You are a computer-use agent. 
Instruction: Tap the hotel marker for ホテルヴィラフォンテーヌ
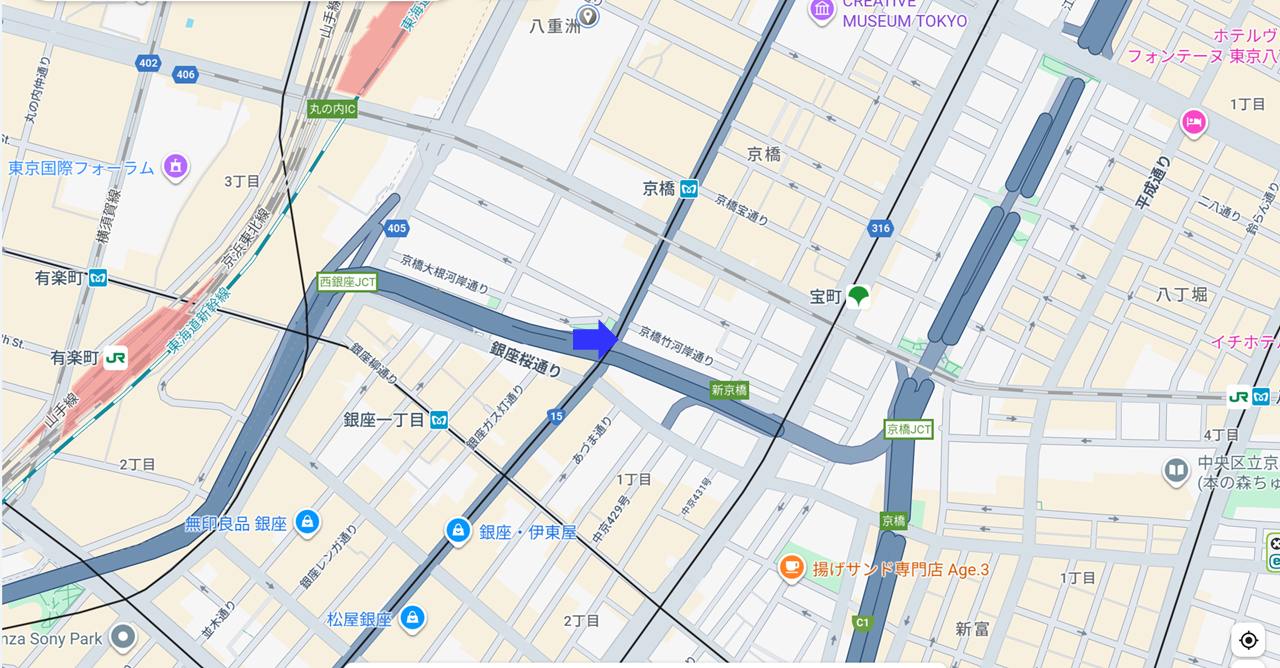(x=1193, y=123)
